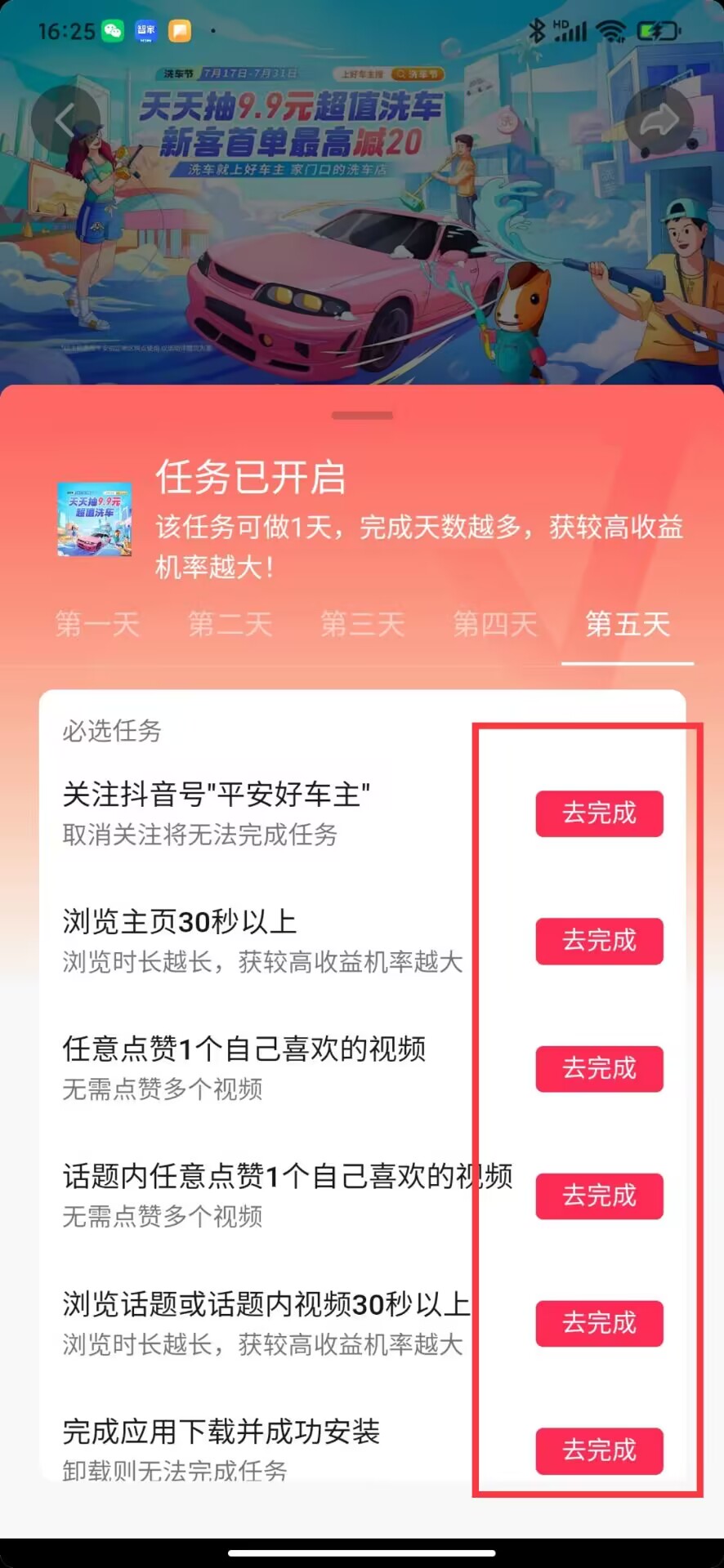
Task: Switch to the 第一天 tab
Action: pos(97,625)
